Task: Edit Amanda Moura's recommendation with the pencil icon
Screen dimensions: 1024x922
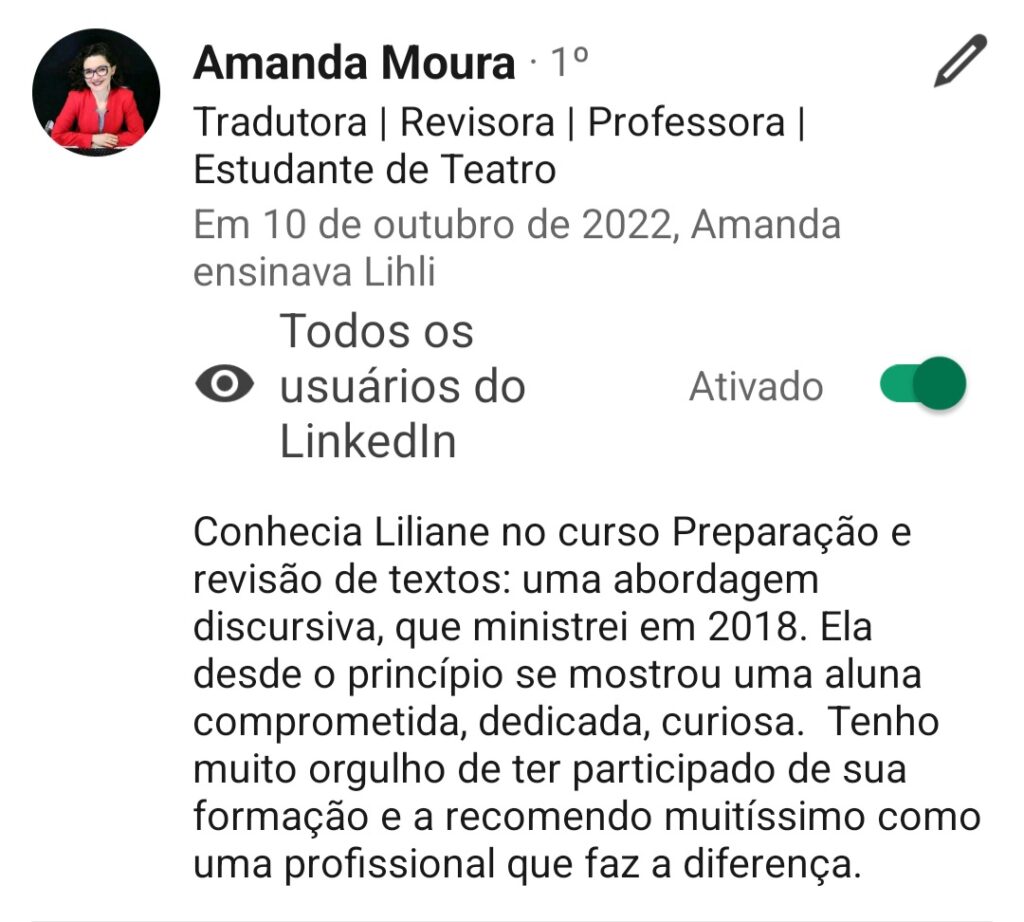Action: coord(960,62)
